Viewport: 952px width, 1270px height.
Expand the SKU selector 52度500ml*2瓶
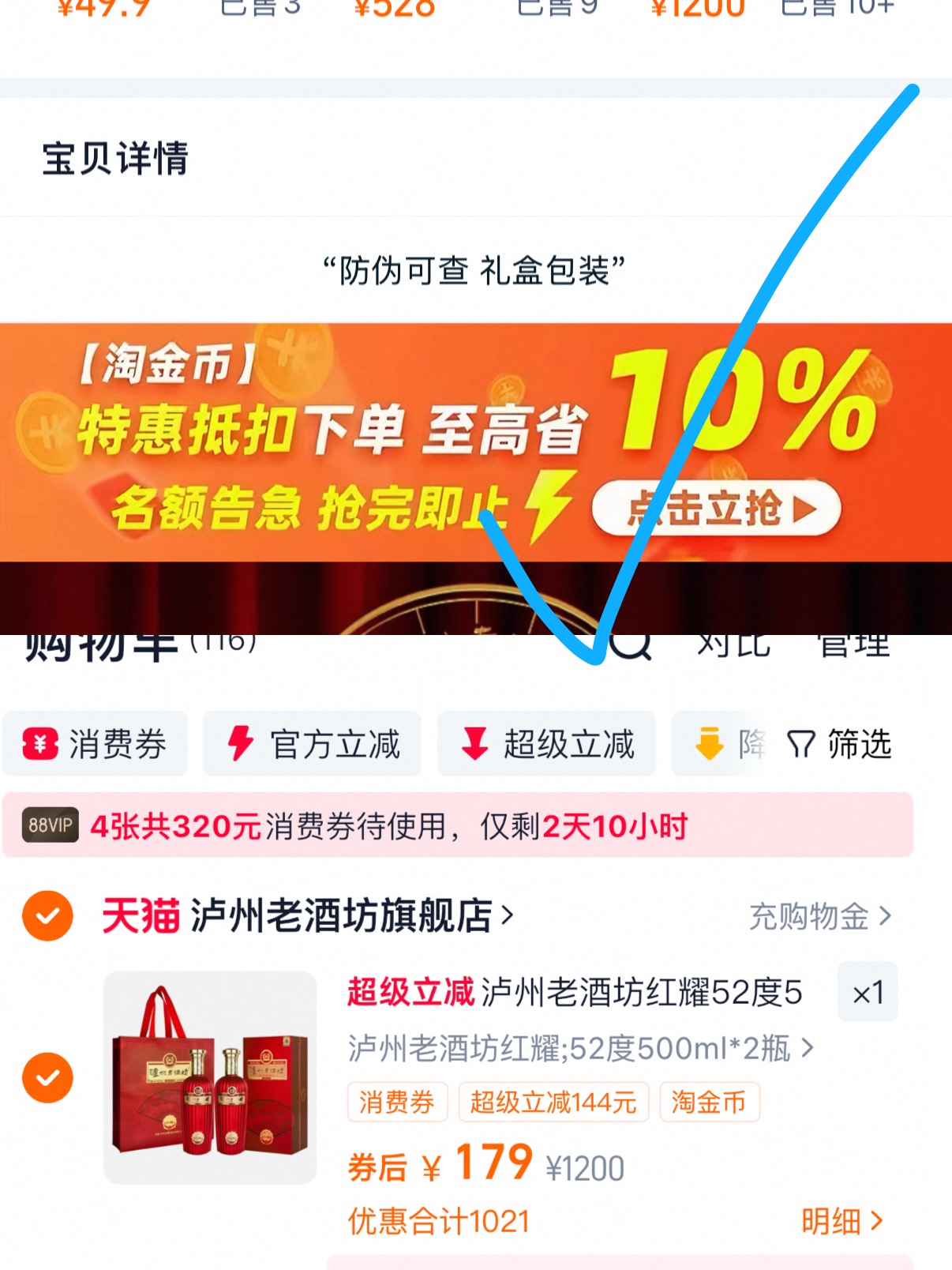click(580, 1047)
